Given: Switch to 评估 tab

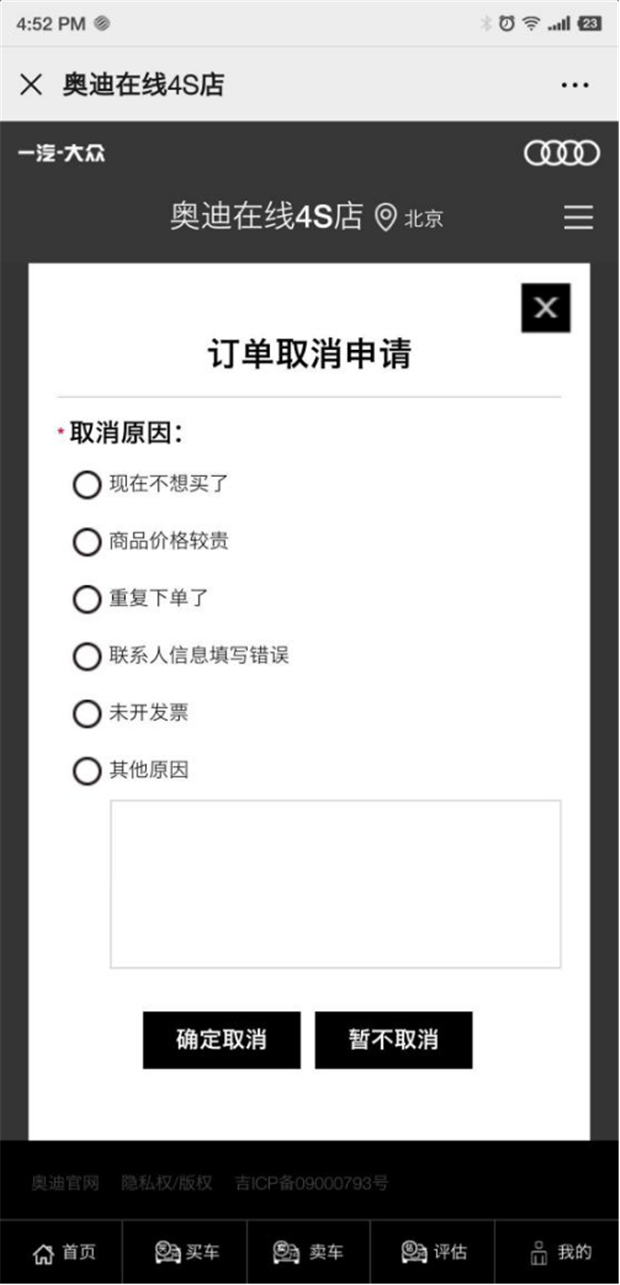Looking at the screenshot, I should point(433,1252).
